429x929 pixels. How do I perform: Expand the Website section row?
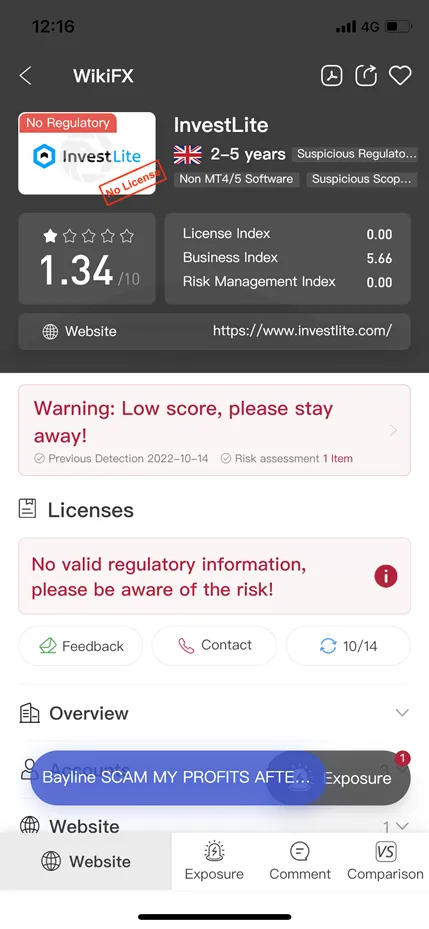pos(214,825)
